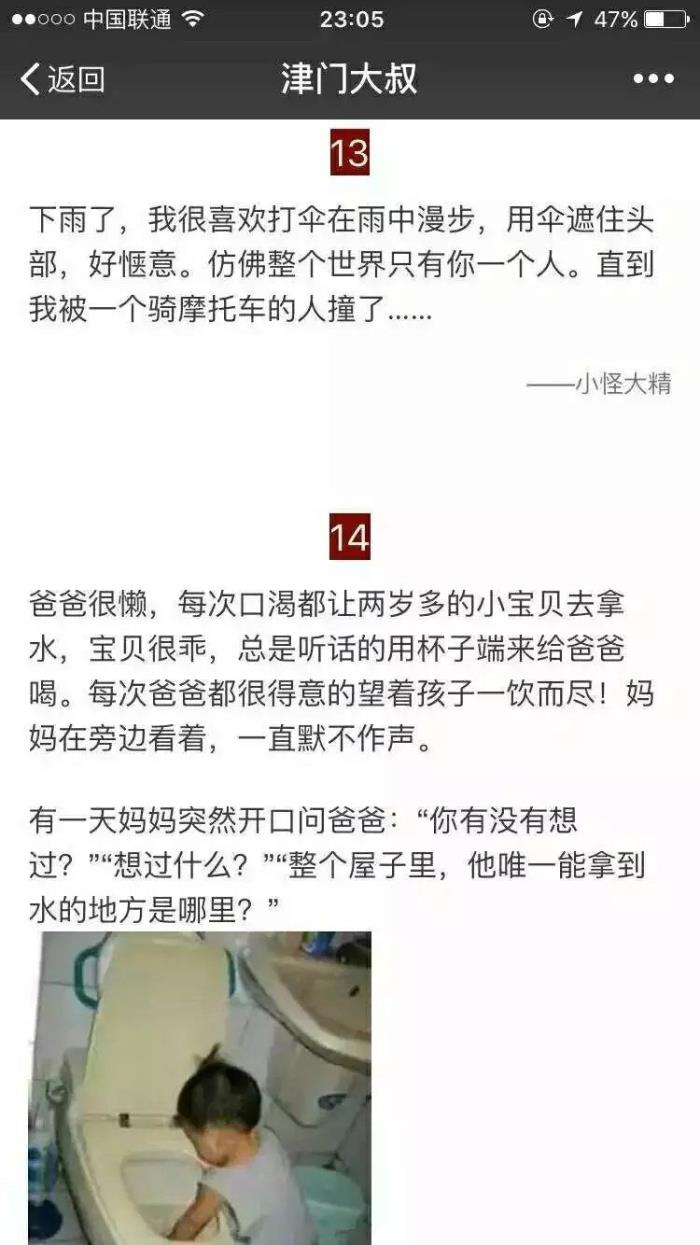Go back using the 返回 button
Screen dimensions: 700x1245
(x=63, y=79)
